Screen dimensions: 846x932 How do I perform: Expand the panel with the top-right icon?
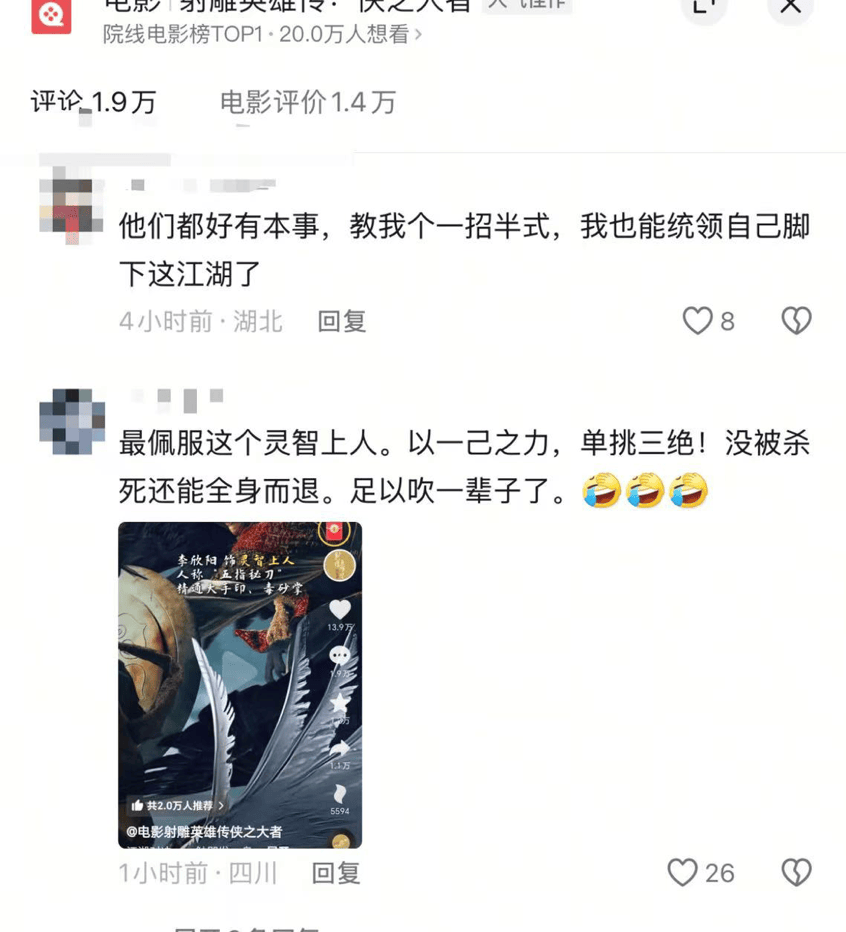click(705, 8)
